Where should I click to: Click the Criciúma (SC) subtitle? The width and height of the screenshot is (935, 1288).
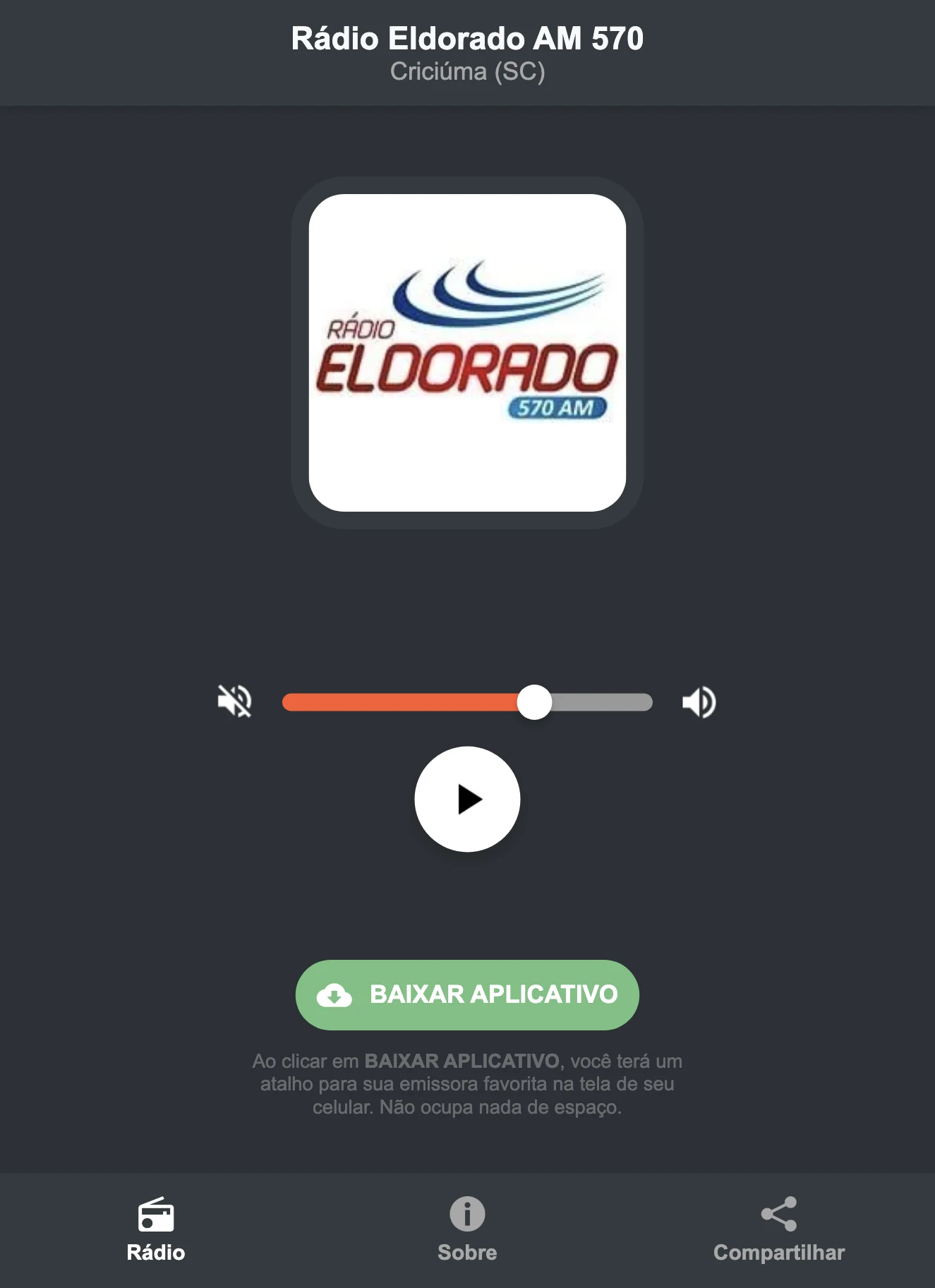pyautogui.click(x=467, y=72)
